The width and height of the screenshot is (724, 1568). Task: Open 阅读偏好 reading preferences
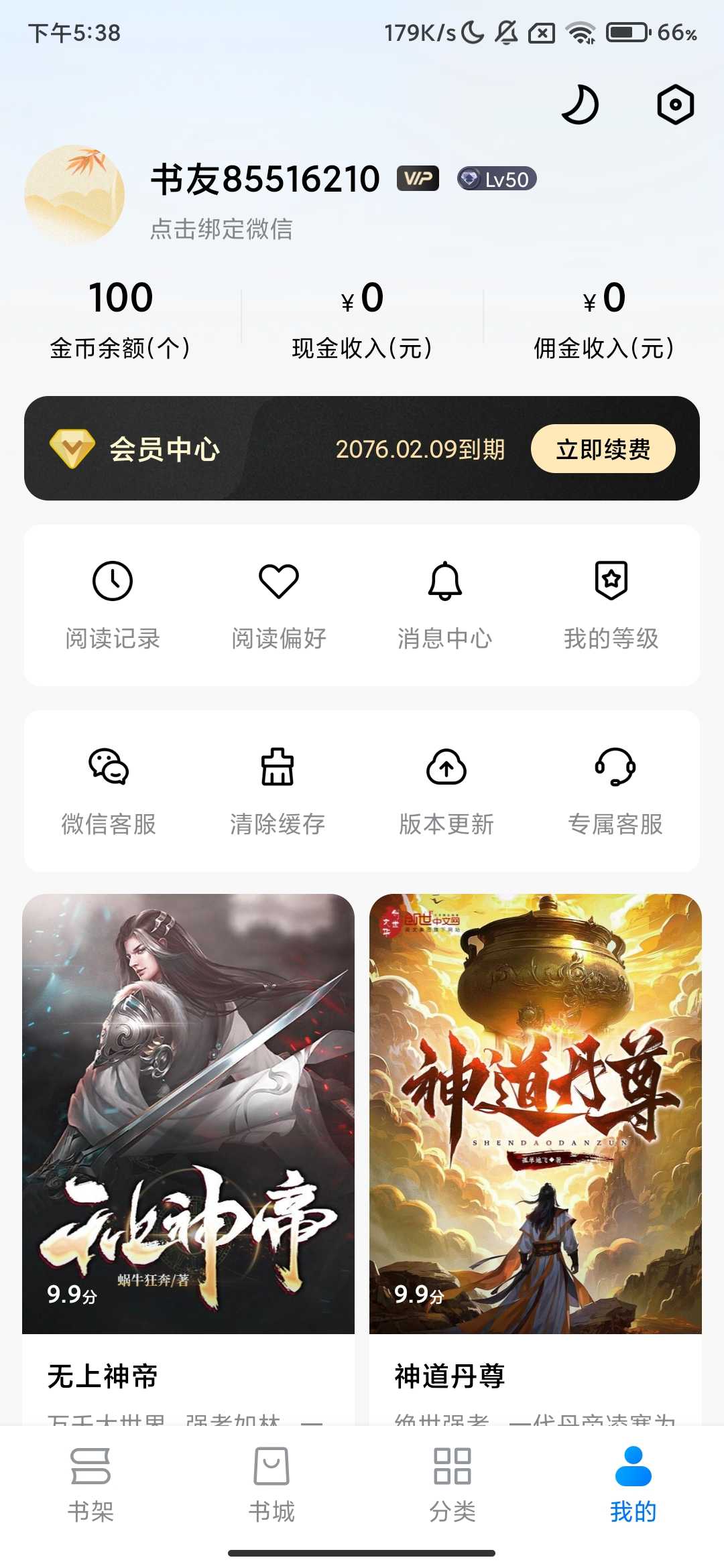(279, 604)
